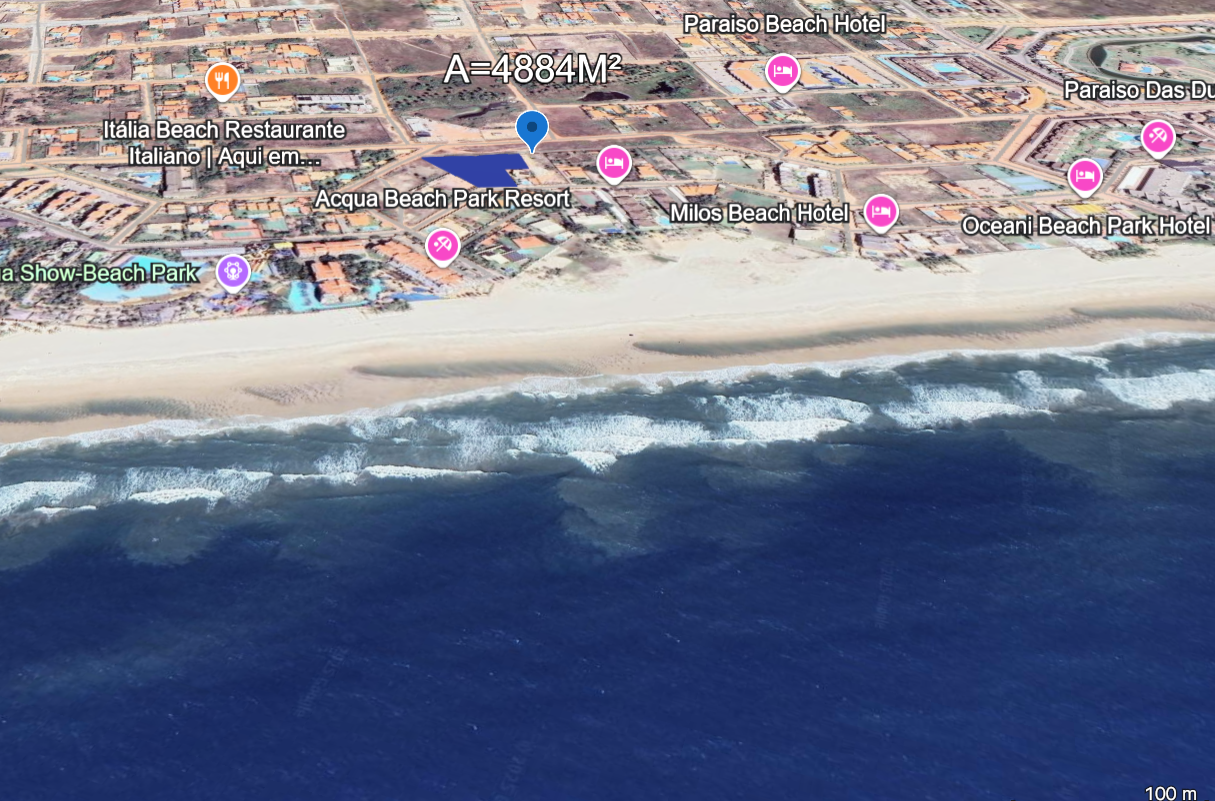Tap the Paraiso Das Du… place pin
Screen dimensions: 1215x801
pyautogui.click(x=1158, y=135)
